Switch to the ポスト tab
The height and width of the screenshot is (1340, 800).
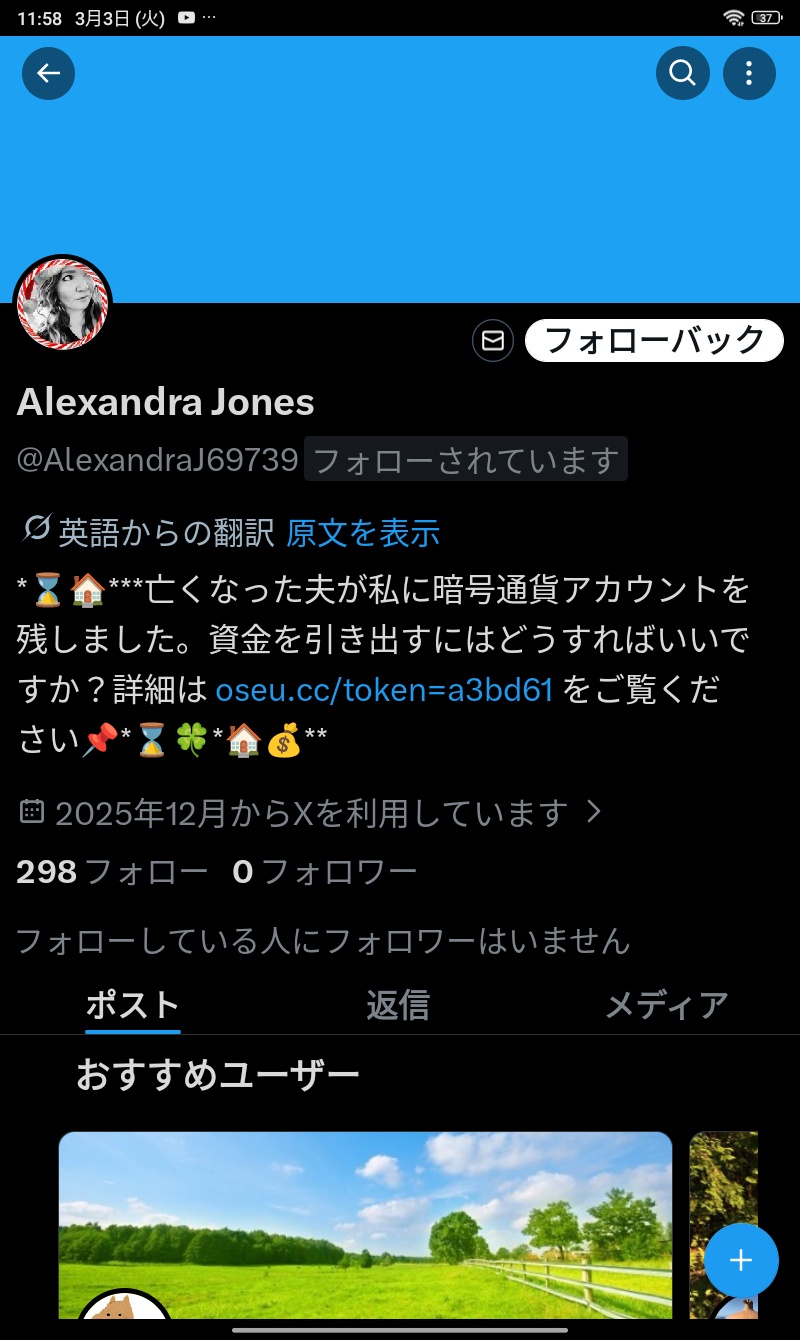coord(132,1005)
